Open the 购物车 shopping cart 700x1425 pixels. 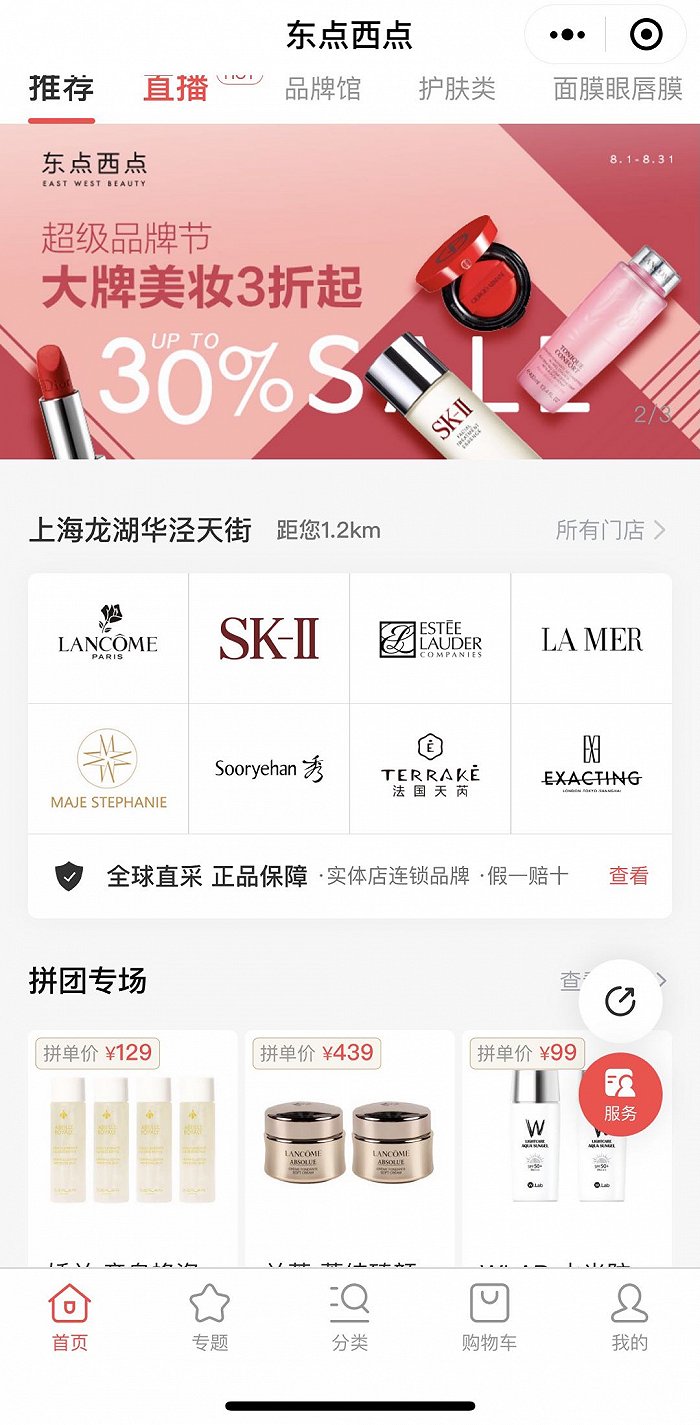(x=489, y=1318)
